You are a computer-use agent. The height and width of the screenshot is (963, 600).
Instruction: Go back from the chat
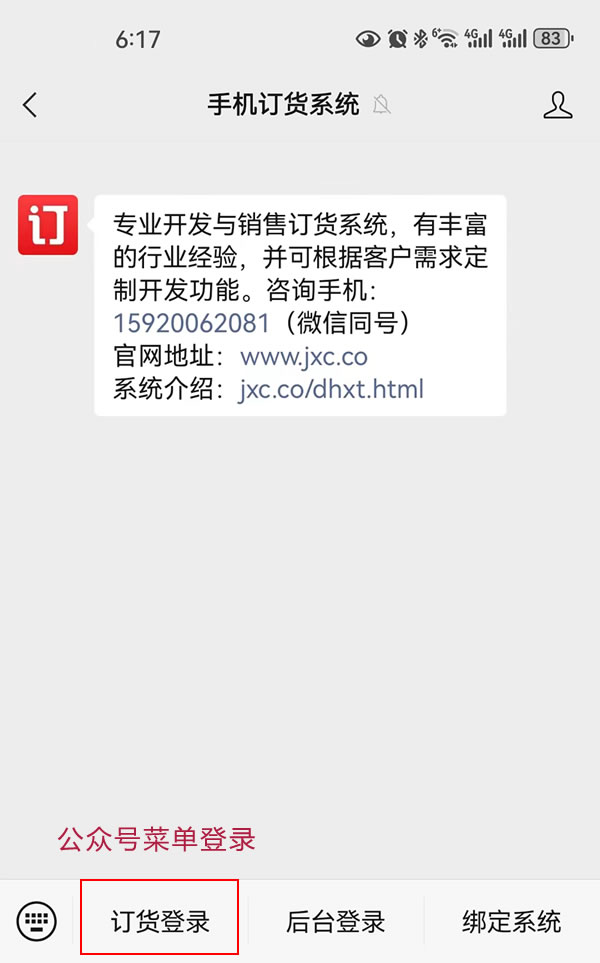30,105
